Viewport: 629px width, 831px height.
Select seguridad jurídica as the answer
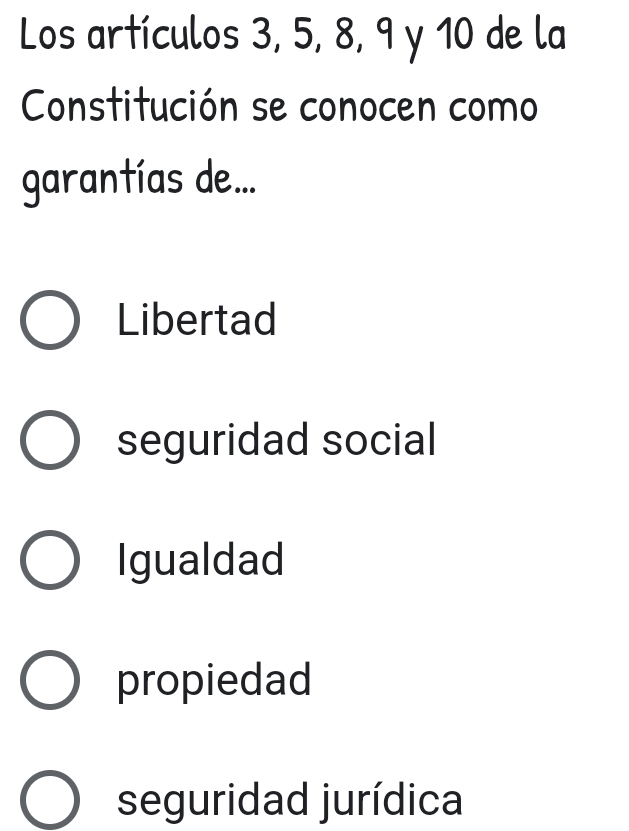pos(49,800)
